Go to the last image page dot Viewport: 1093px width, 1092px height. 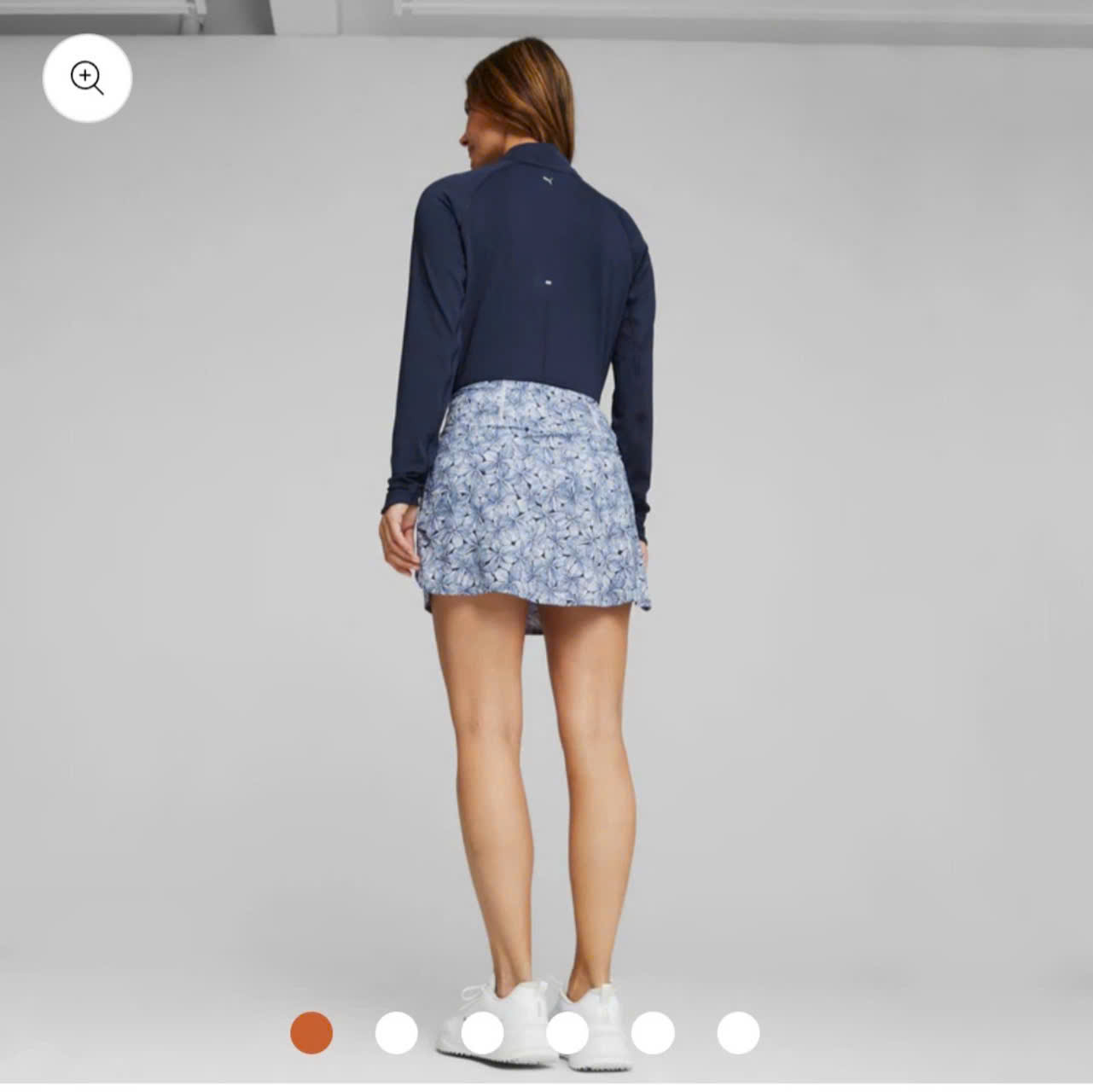(x=738, y=1032)
